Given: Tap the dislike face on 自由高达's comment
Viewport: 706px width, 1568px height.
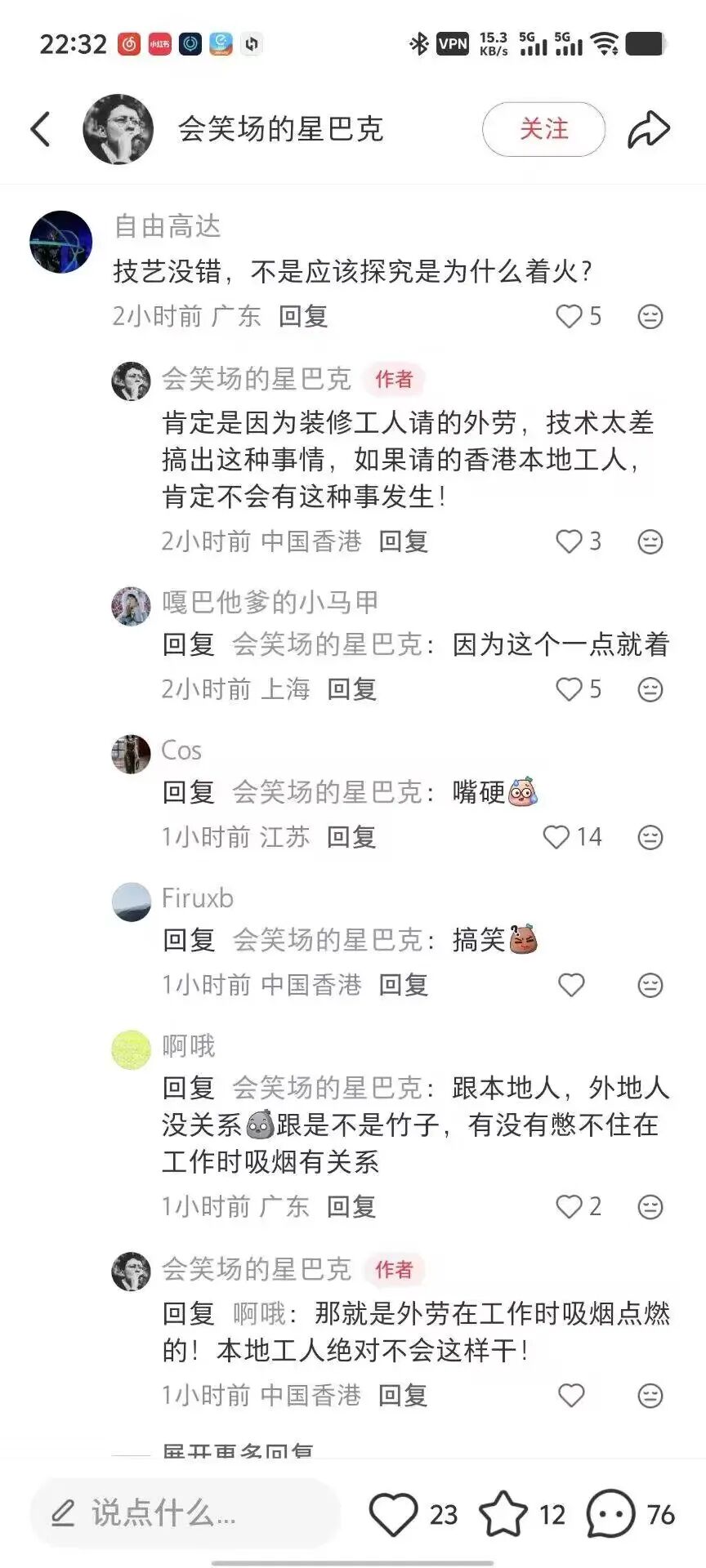Looking at the screenshot, I should point(650,316).
